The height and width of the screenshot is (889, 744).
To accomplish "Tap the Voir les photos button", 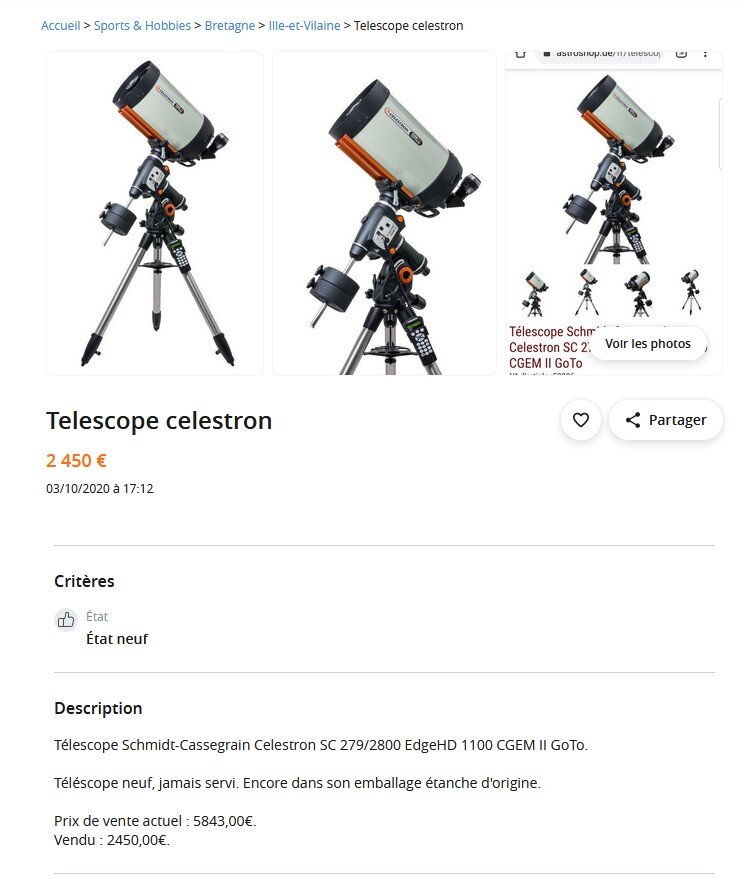I will pos(647,344).
